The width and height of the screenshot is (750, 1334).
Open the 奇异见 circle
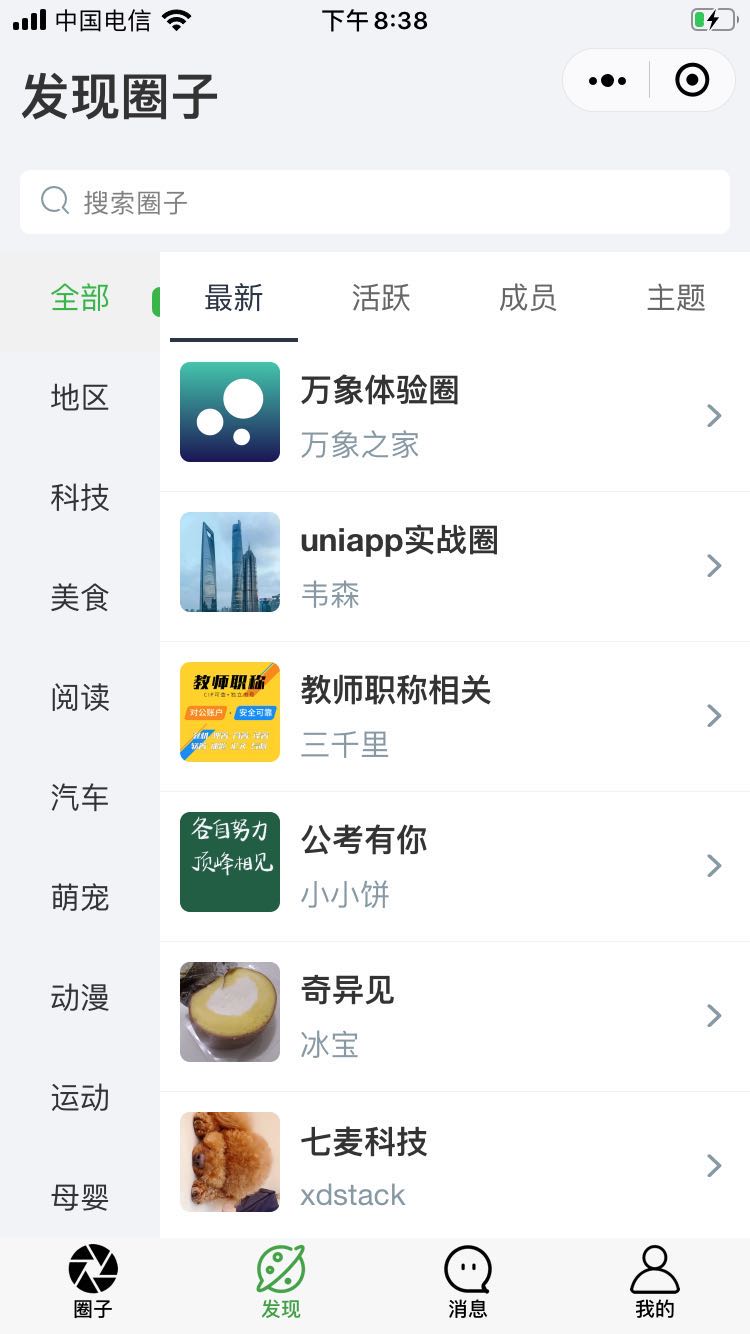(455, 1016)
